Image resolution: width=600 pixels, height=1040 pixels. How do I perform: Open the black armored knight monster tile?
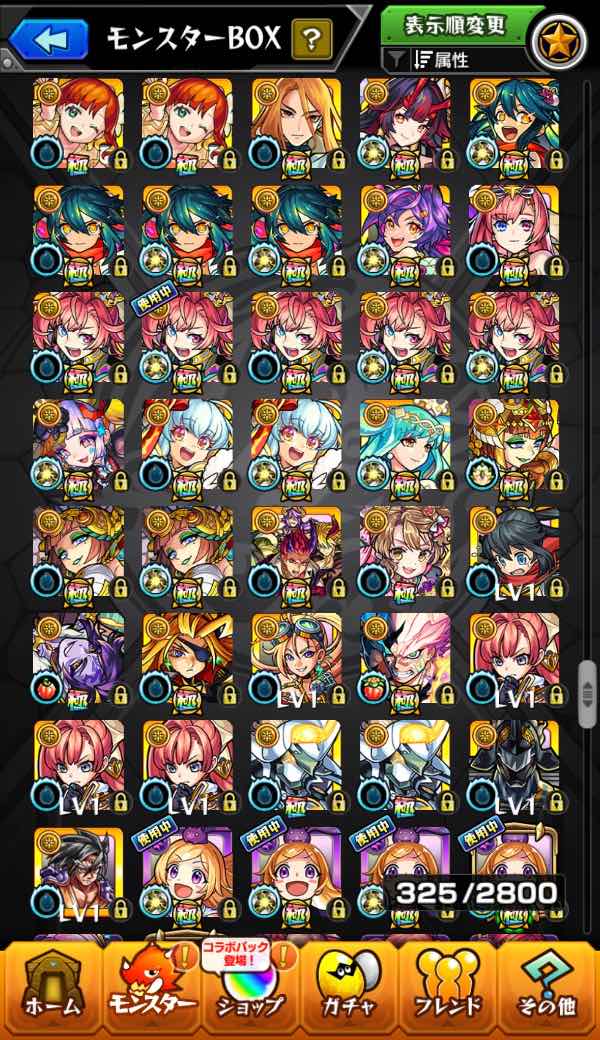pos(514,767)
